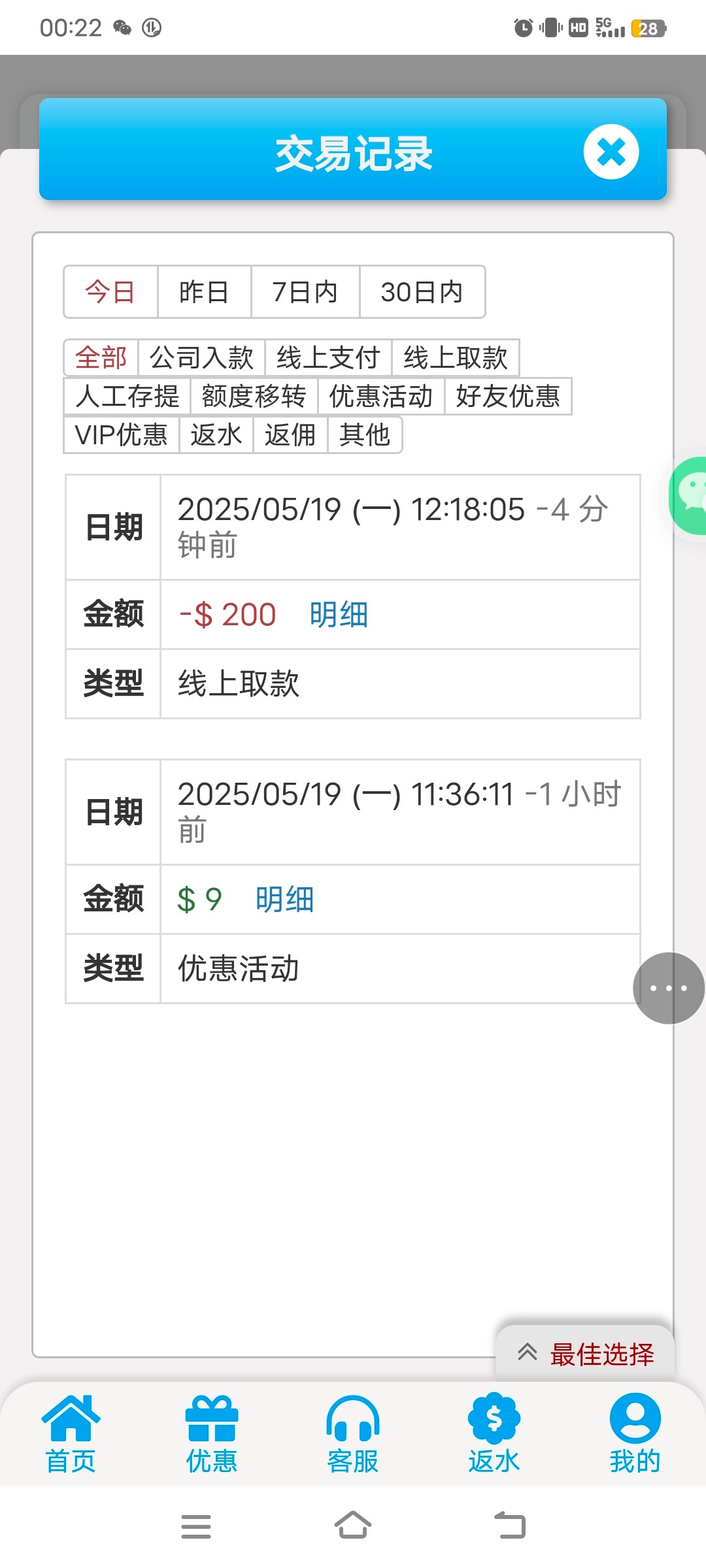Filter records by 线上支付

point(328,357)
